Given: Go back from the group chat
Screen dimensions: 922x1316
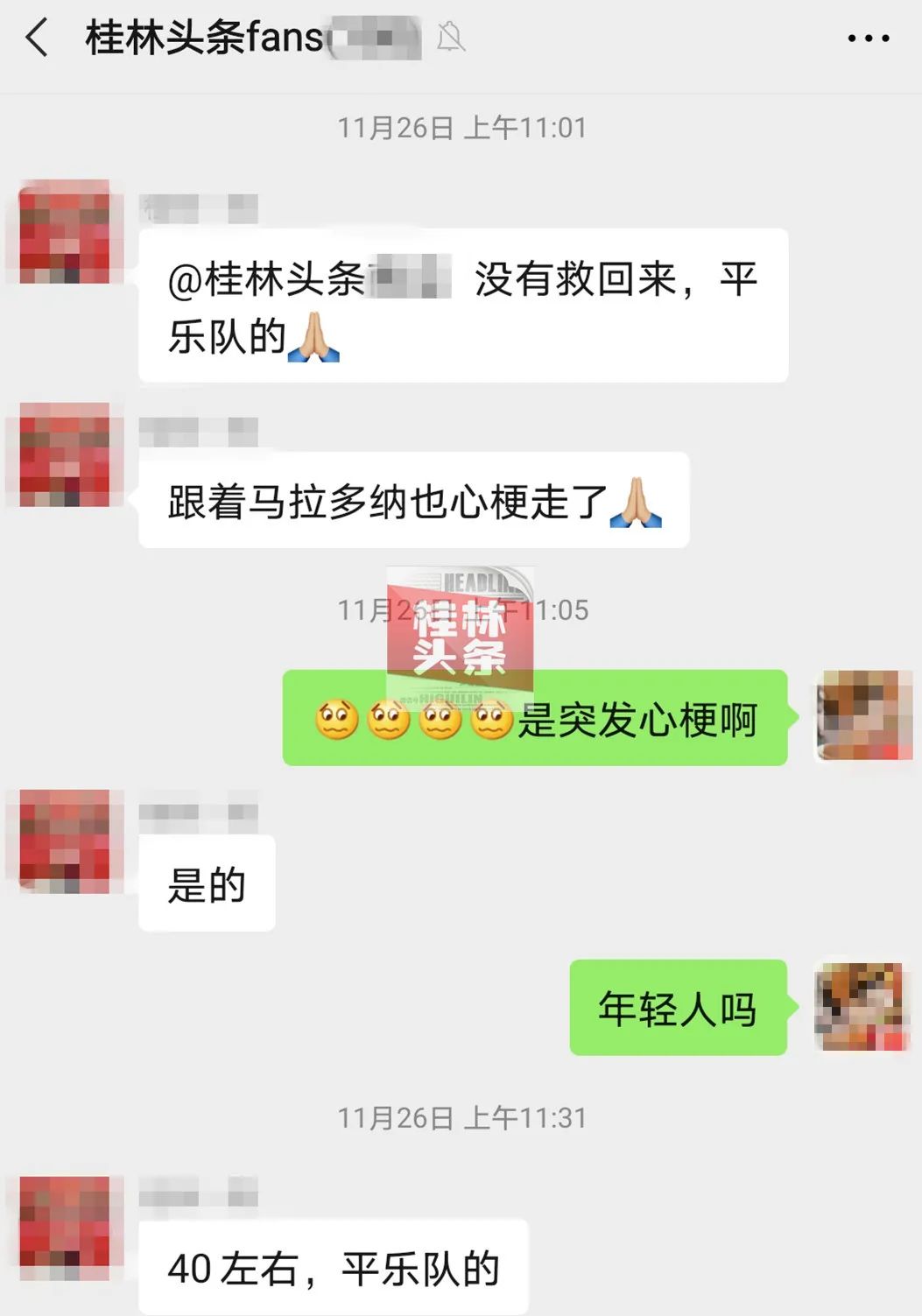Looking at the screenshot, I should point(37,39).
